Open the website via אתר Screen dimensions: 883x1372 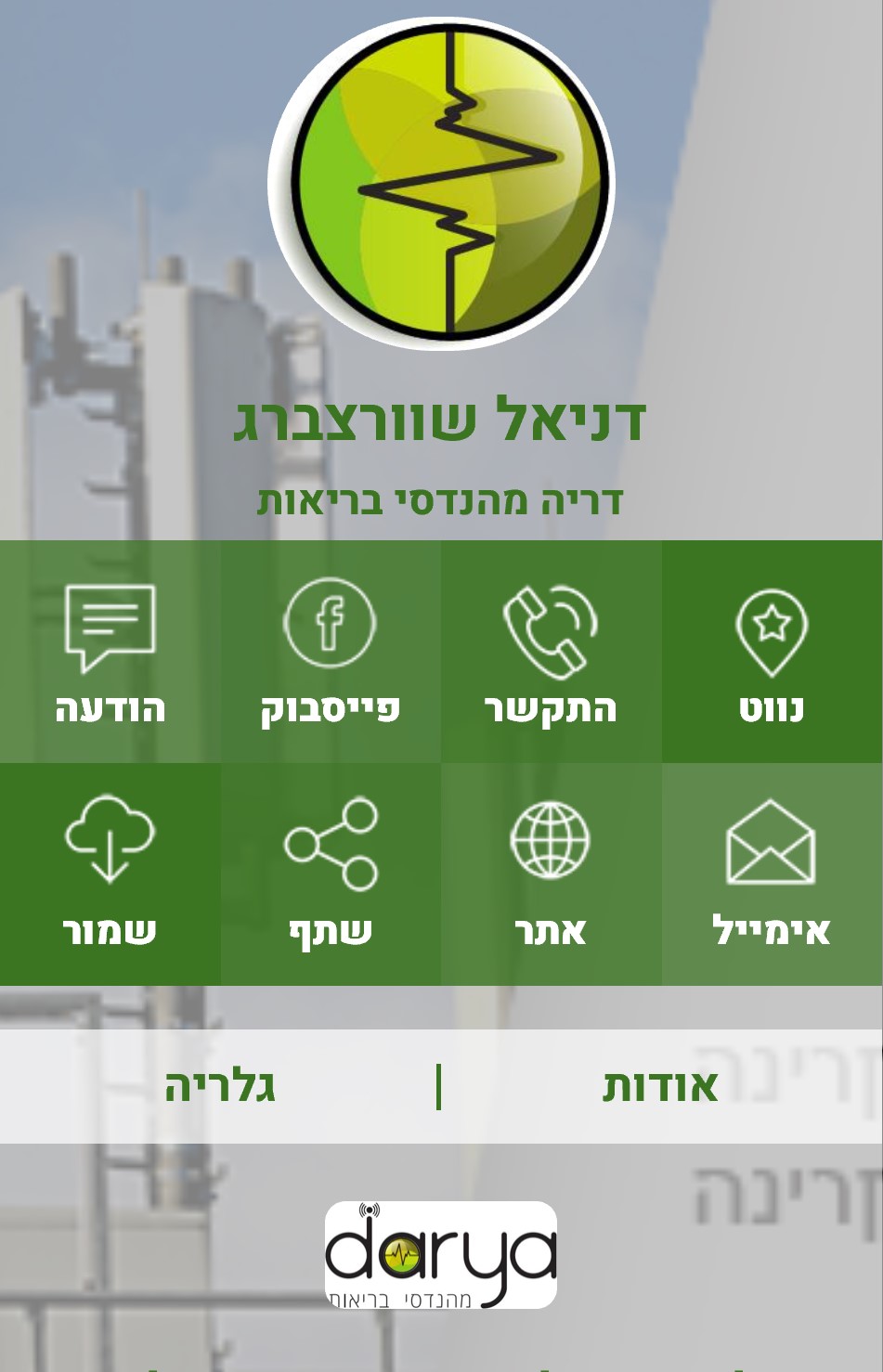(x=551, y=874)
